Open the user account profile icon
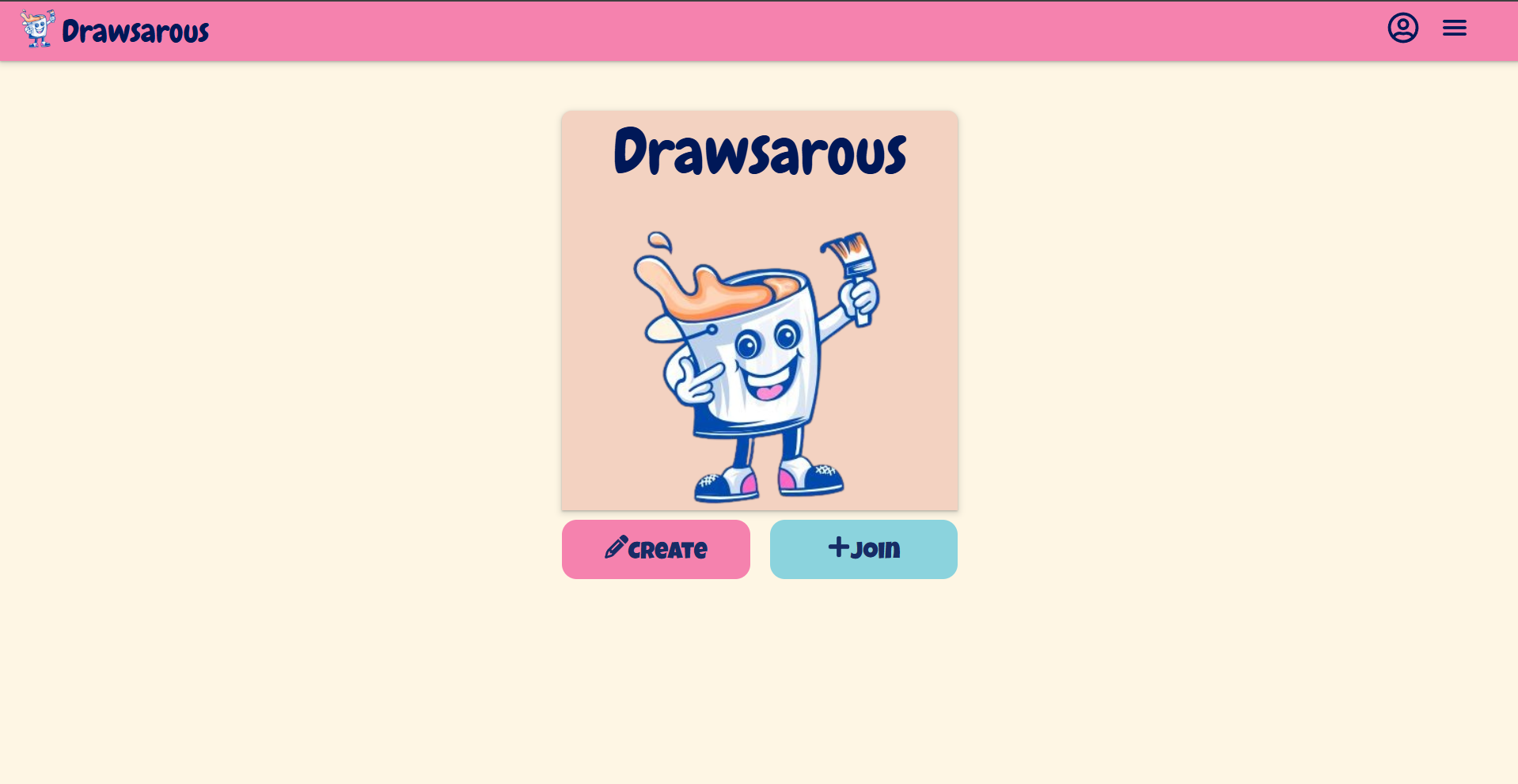The height and width of the screenshot is (784, 1518). (1402, 28)
